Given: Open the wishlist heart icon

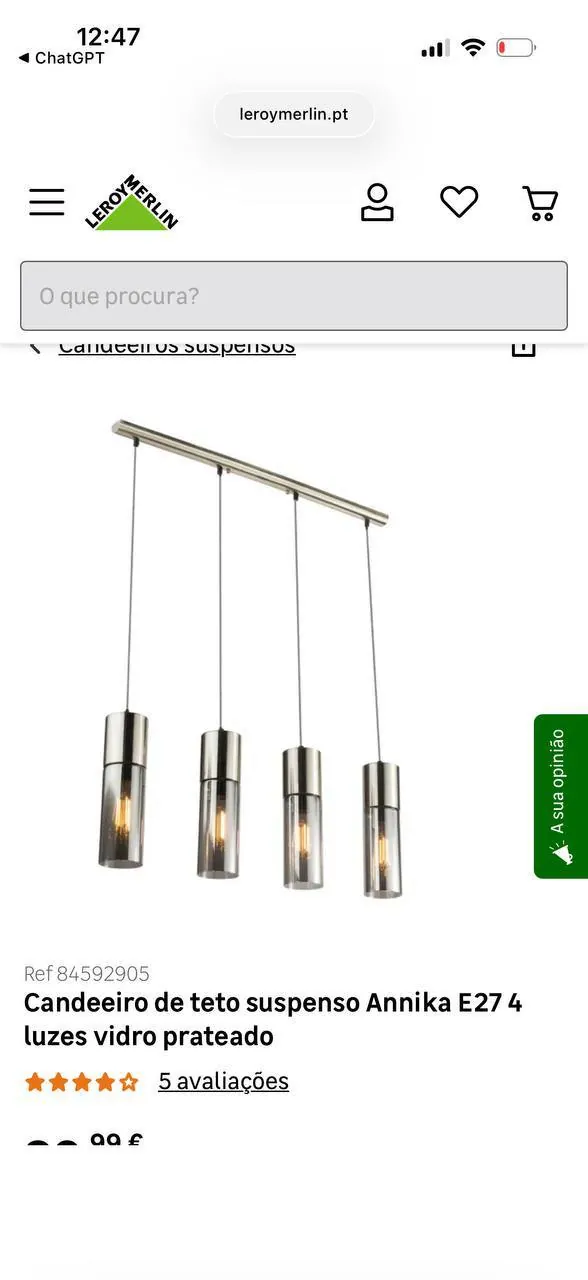Looking at the screenshot, I should coord(459,202).
